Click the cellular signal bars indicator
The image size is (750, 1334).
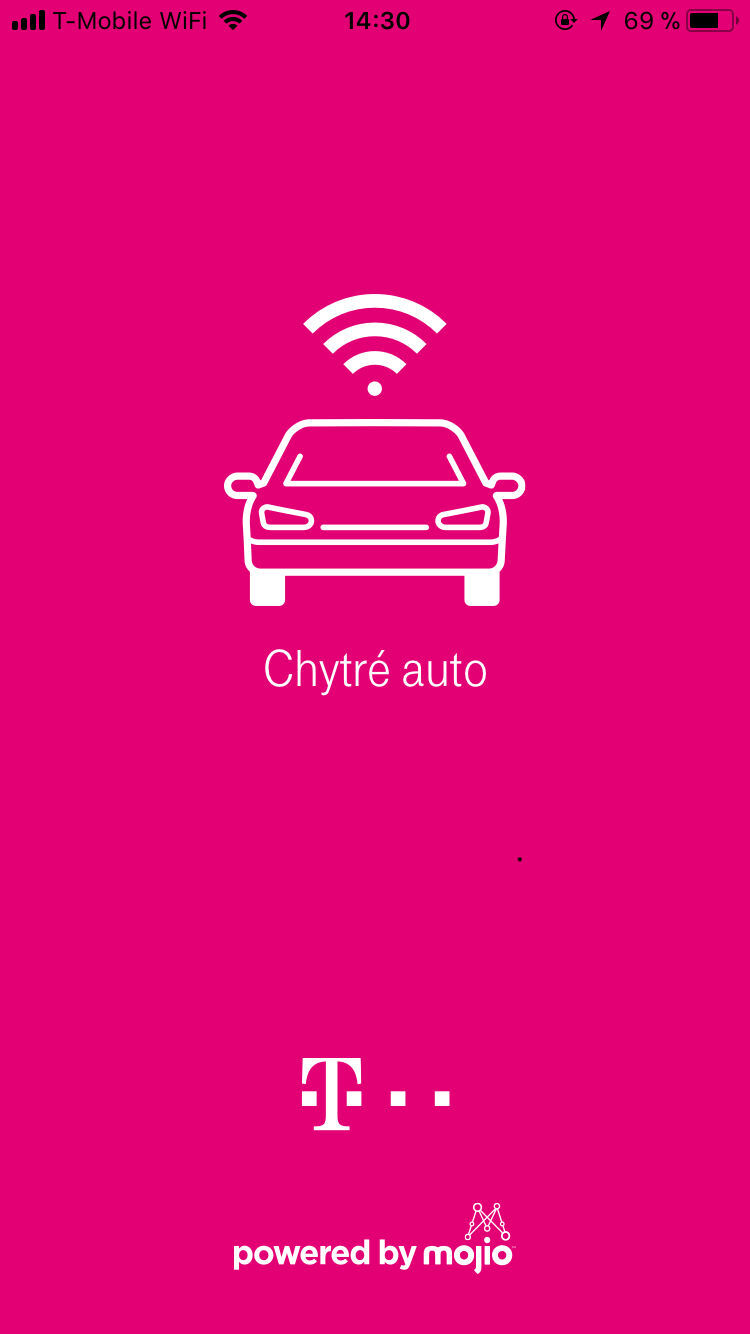(27, 18)
